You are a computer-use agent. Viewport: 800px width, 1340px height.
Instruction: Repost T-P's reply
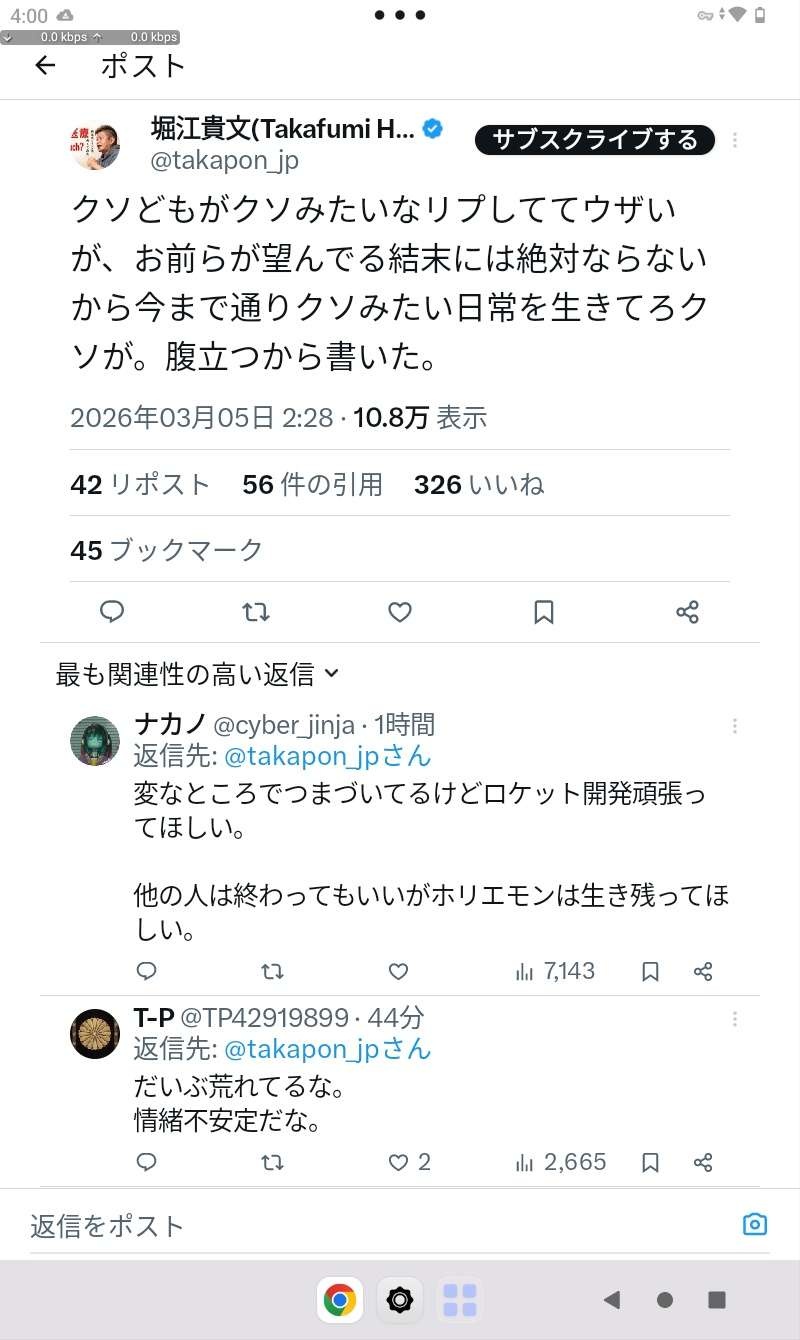click(272, 1162)
